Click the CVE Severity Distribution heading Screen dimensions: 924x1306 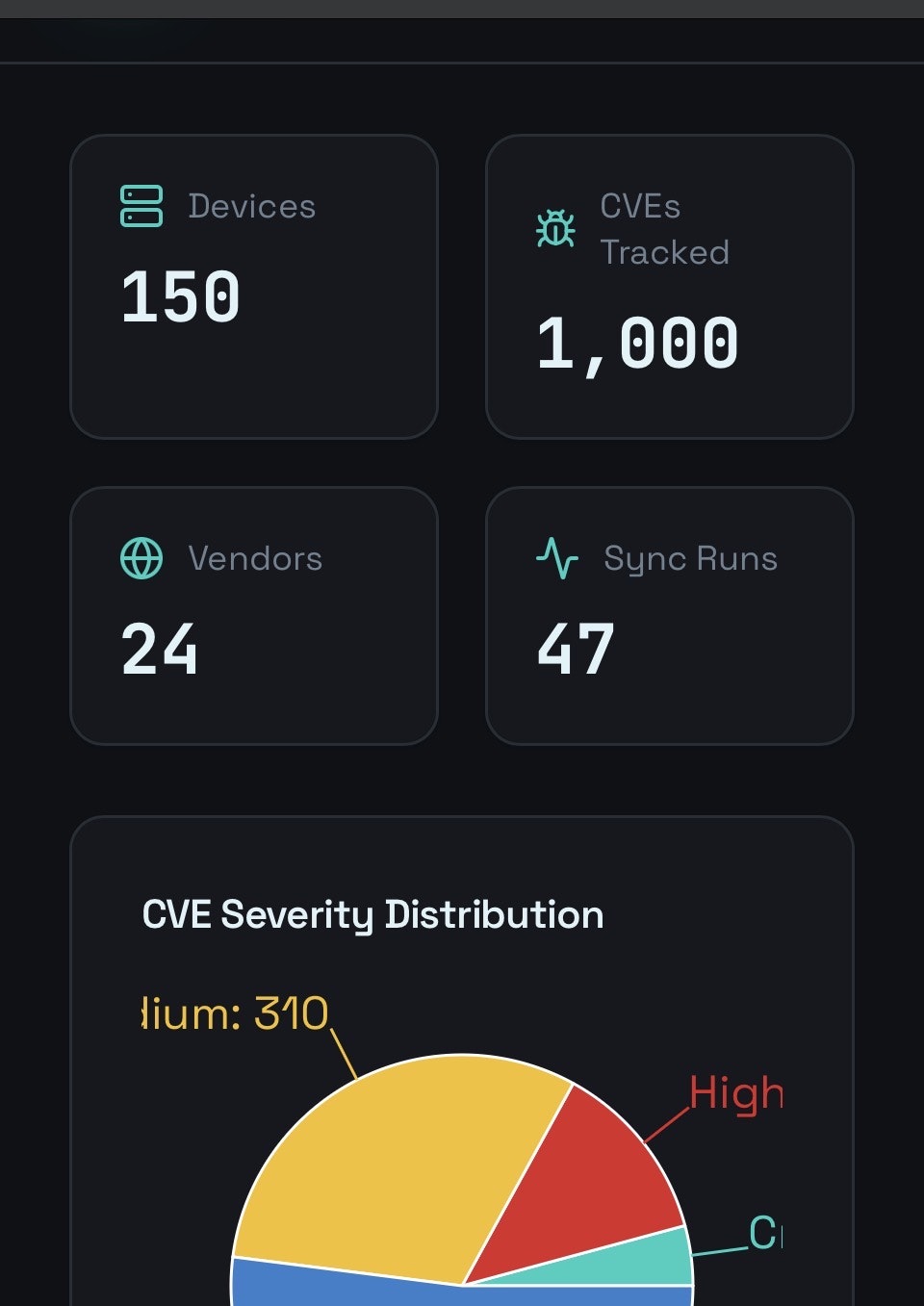[373, 914]
